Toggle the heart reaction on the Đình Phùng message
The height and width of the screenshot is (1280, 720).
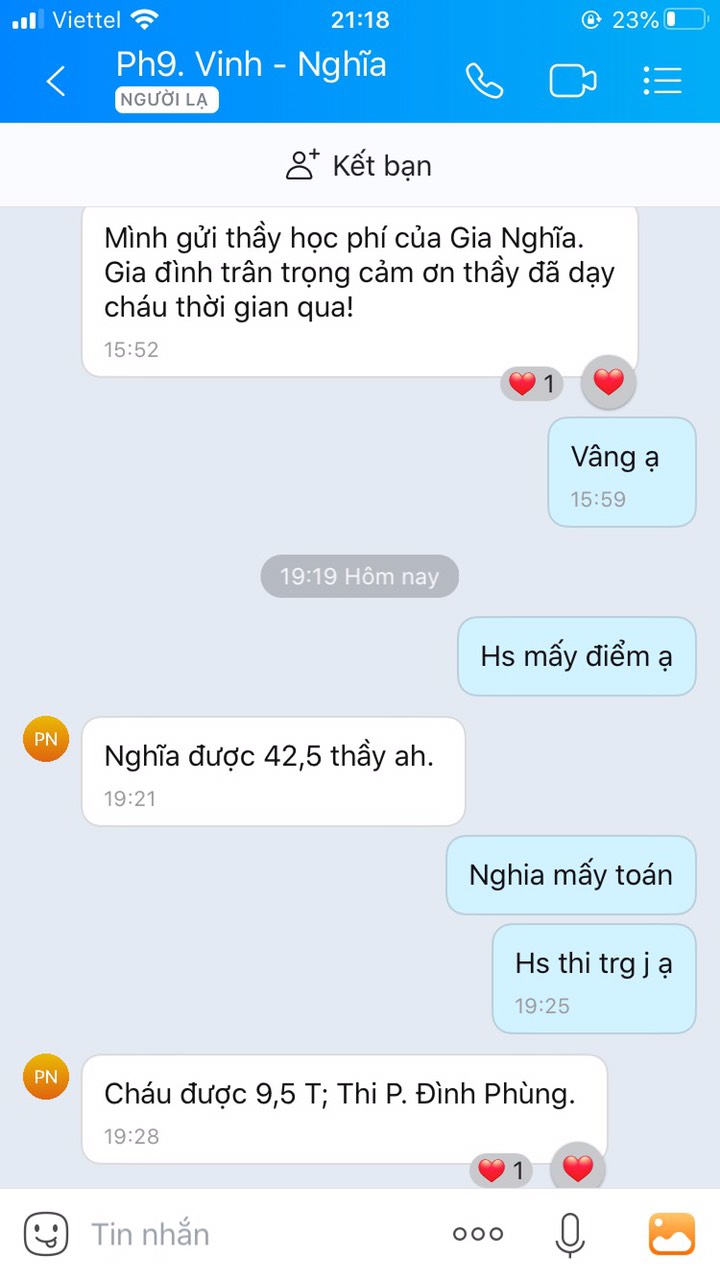pos(577,1167)
